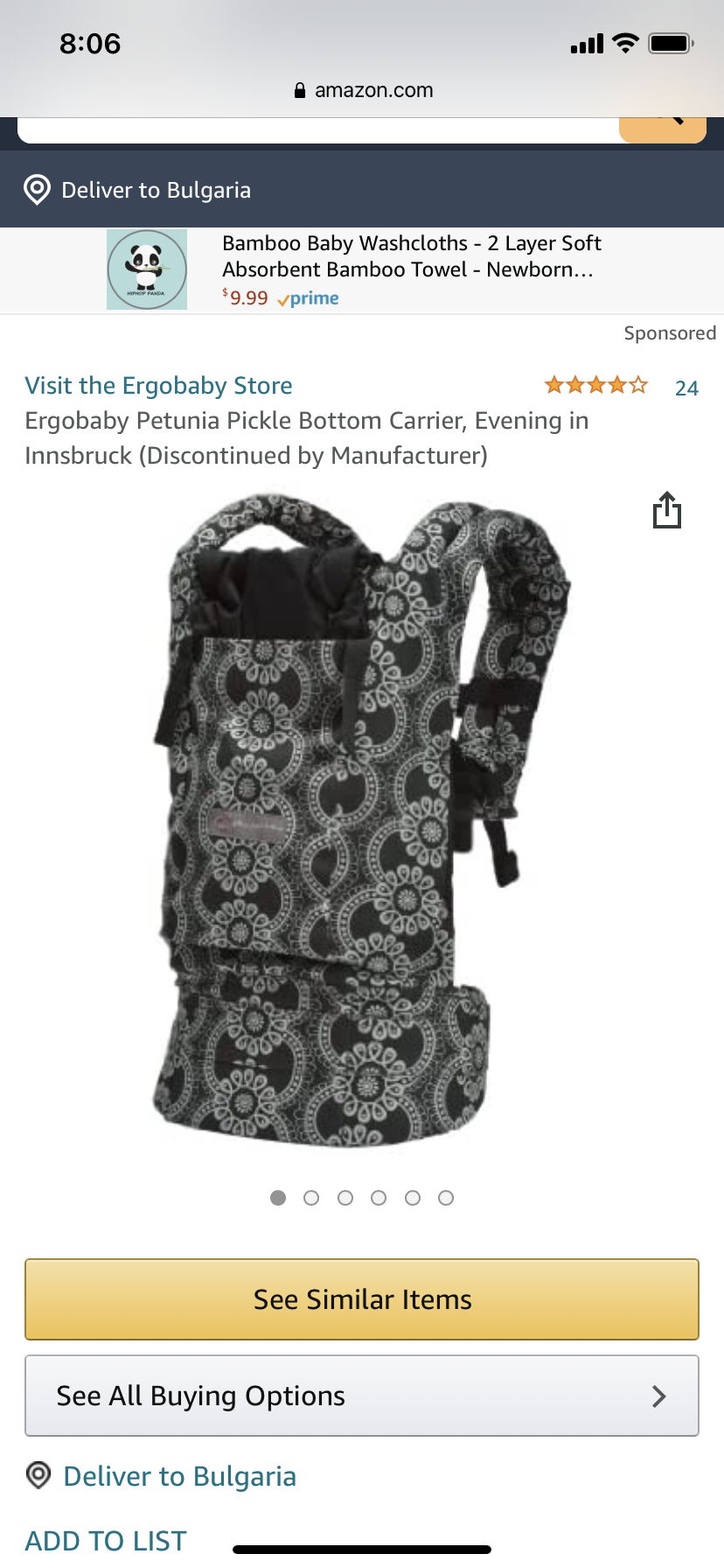Open See All Buying Options

point(362,1396)
